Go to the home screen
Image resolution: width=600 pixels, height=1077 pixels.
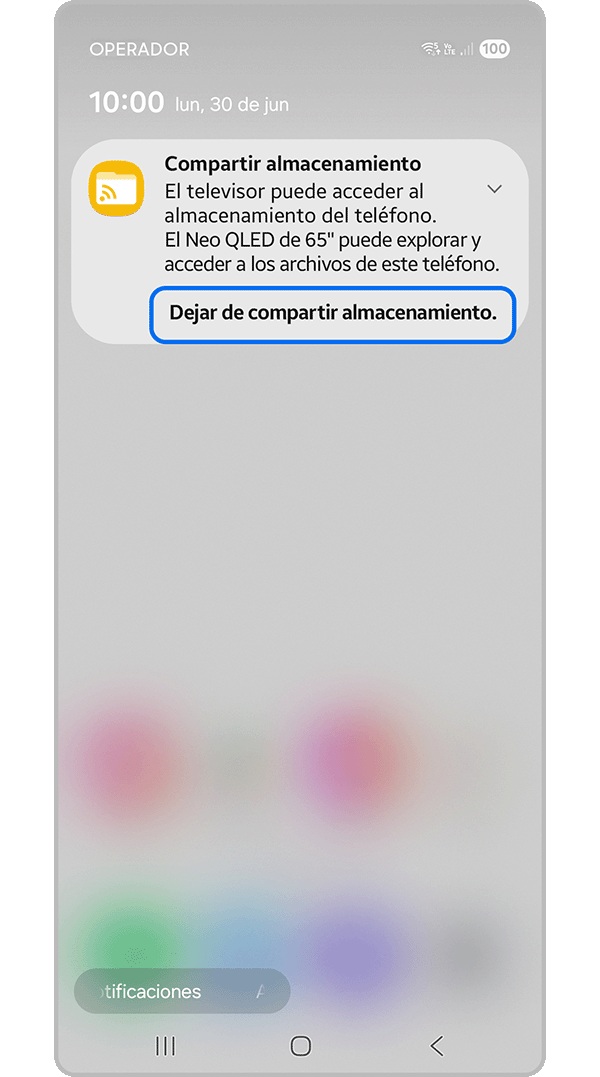pyautogui.click(x=300, y=1046)
